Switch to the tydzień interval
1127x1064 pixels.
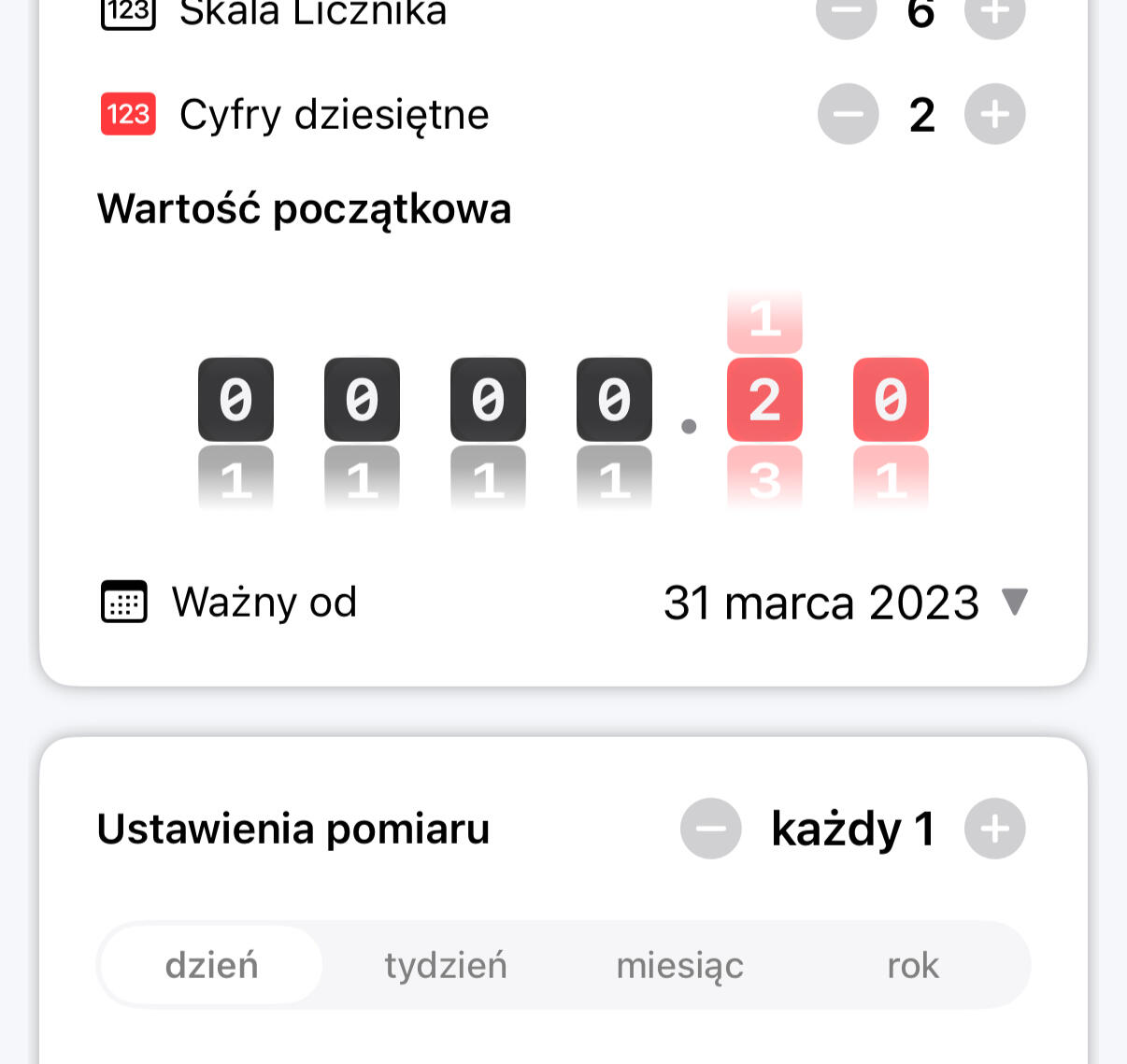tap(446, 965)
